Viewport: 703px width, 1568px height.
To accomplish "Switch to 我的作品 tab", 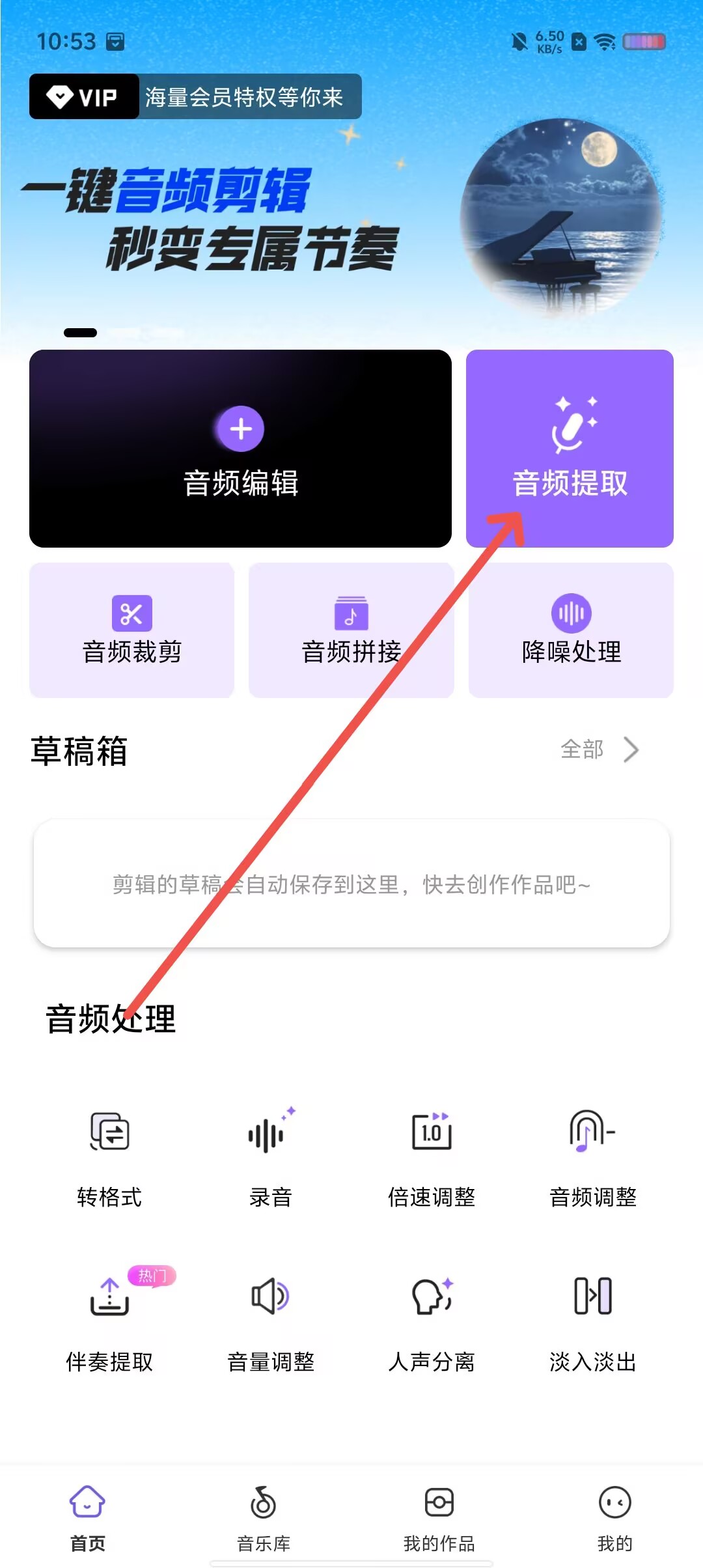I will tap(439, 1519).
